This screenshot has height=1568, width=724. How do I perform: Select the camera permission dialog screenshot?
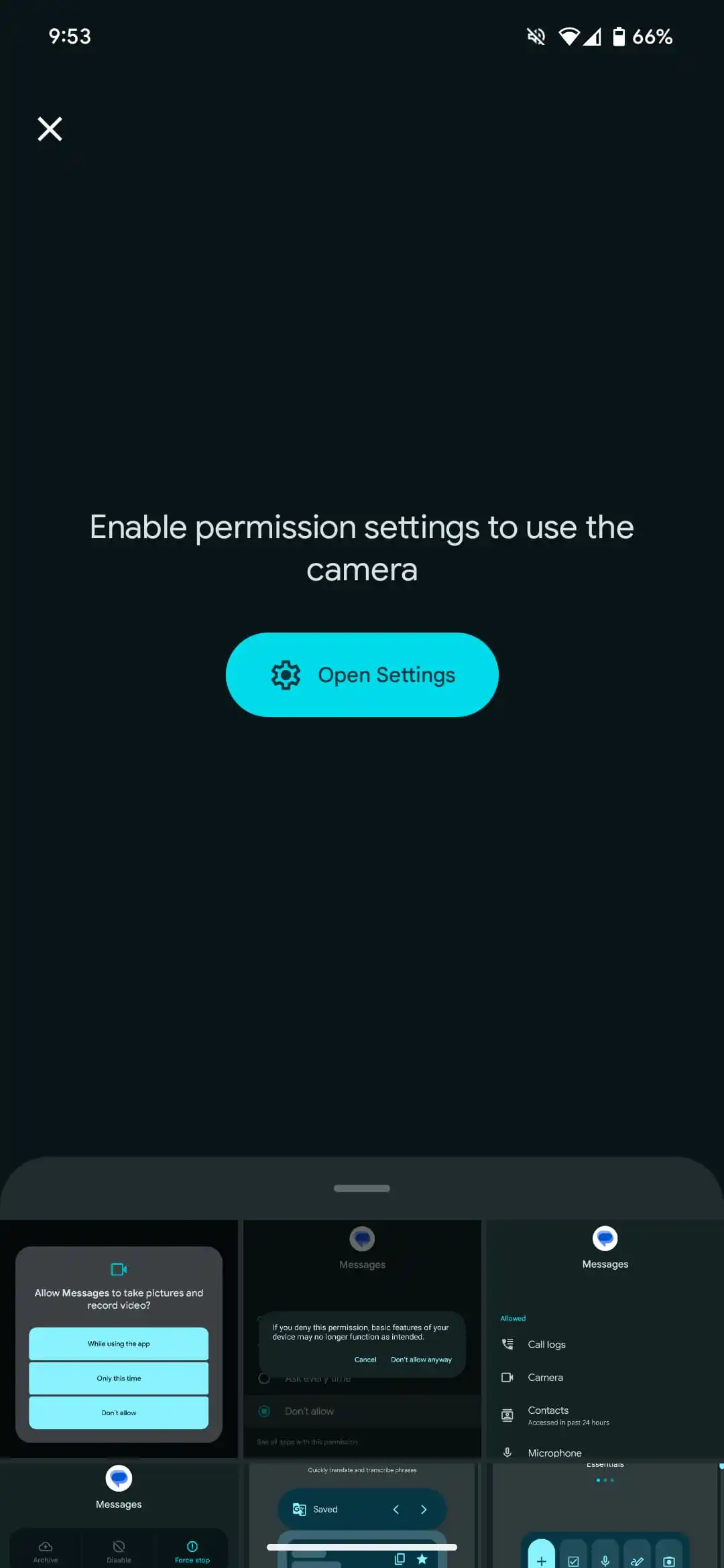pyautogui.click(x=119, y=1338)
